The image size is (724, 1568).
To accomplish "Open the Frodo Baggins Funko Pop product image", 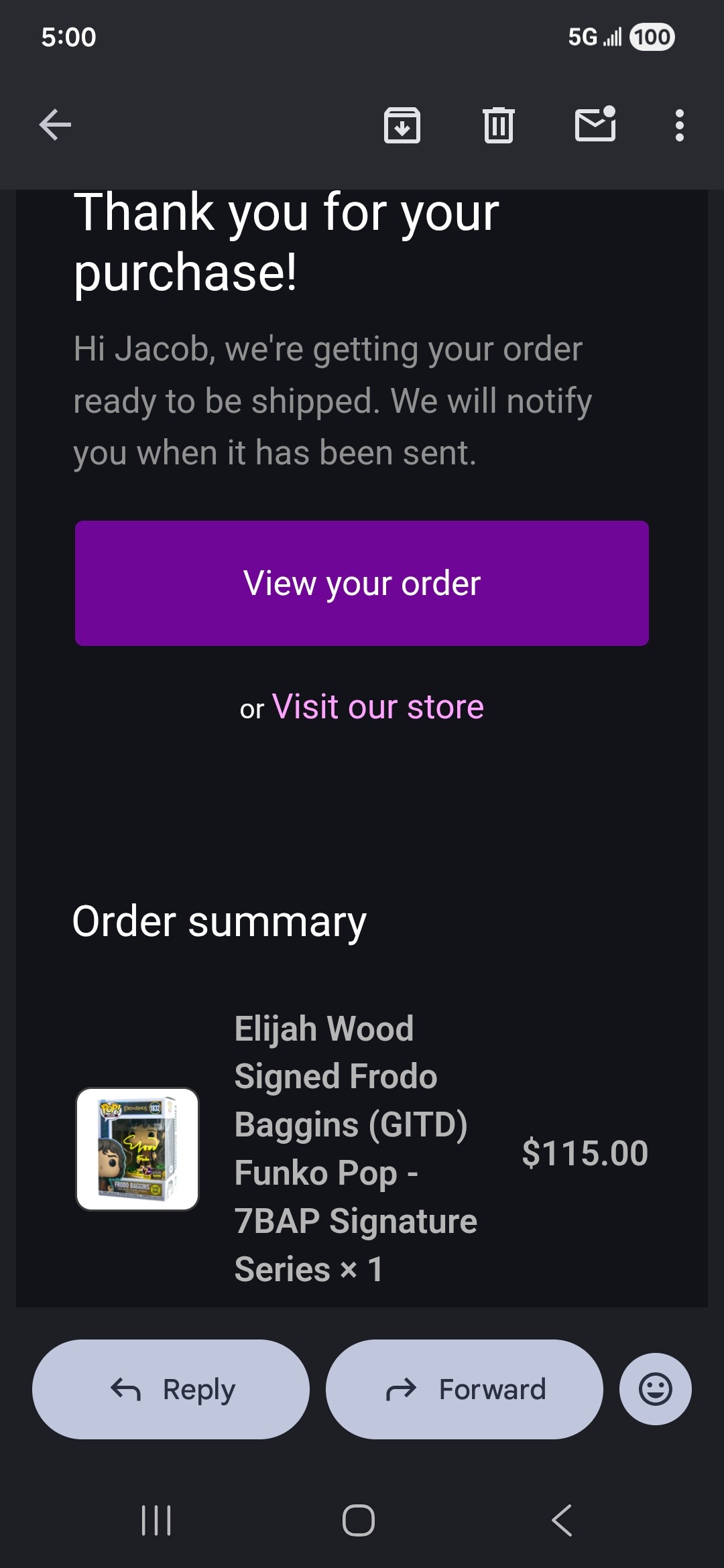I will [137, 1149].
